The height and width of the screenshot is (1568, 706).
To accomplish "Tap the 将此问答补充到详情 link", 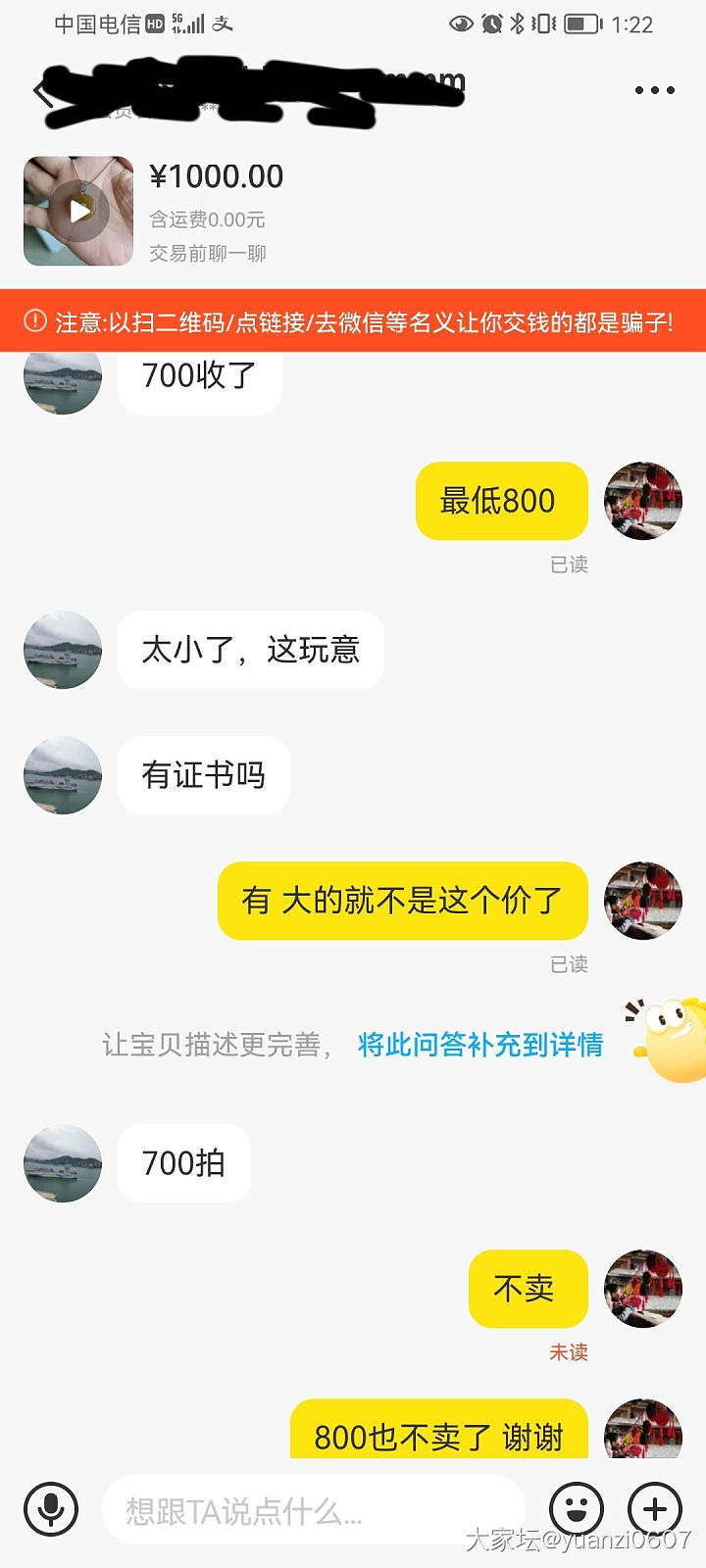I will pos(479,1045).
